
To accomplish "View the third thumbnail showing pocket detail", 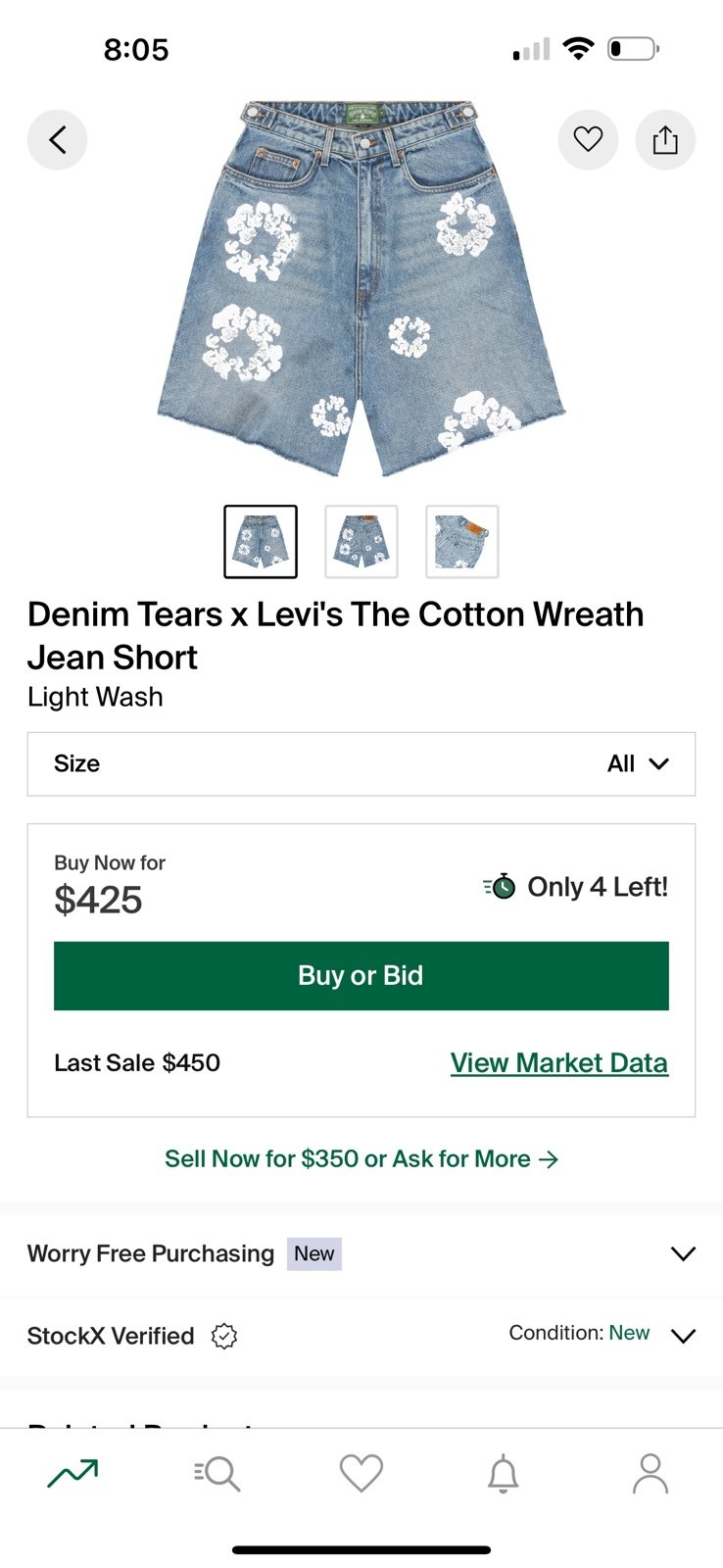I will coord(462,542).
